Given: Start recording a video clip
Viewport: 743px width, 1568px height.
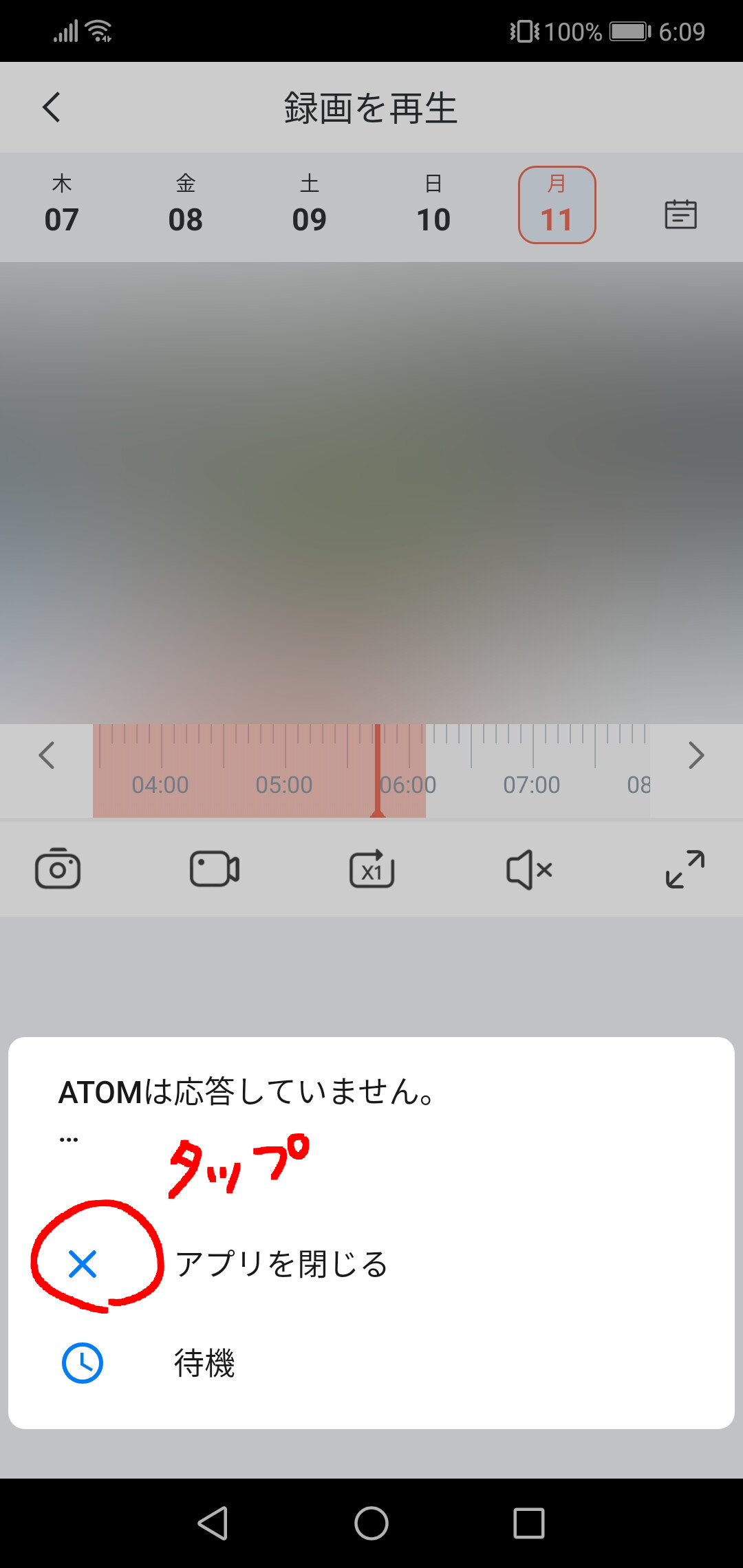Looking at the screenshot, I should (214, 869).
